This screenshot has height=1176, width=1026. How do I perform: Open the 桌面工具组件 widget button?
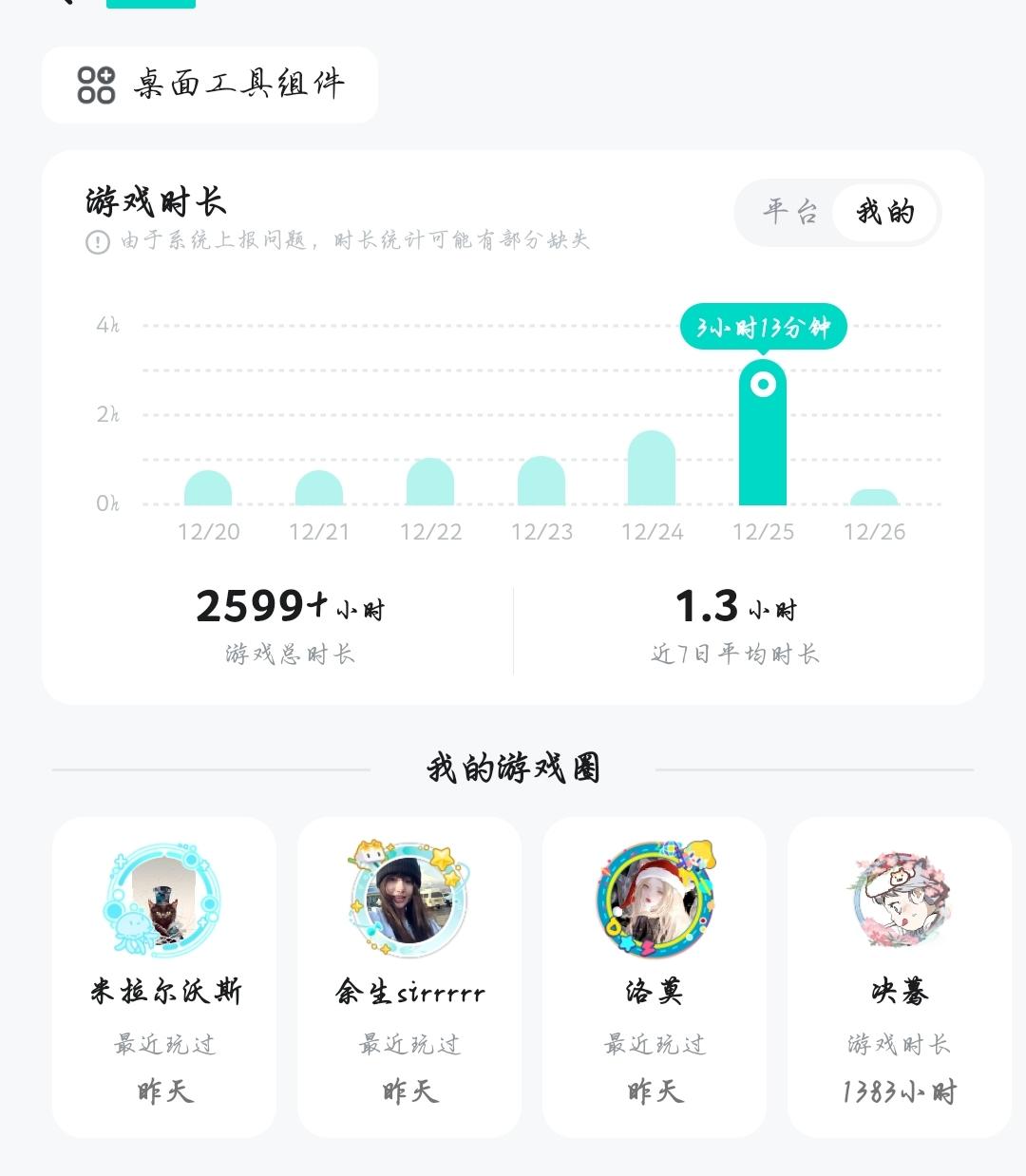[x=210, y=85]
